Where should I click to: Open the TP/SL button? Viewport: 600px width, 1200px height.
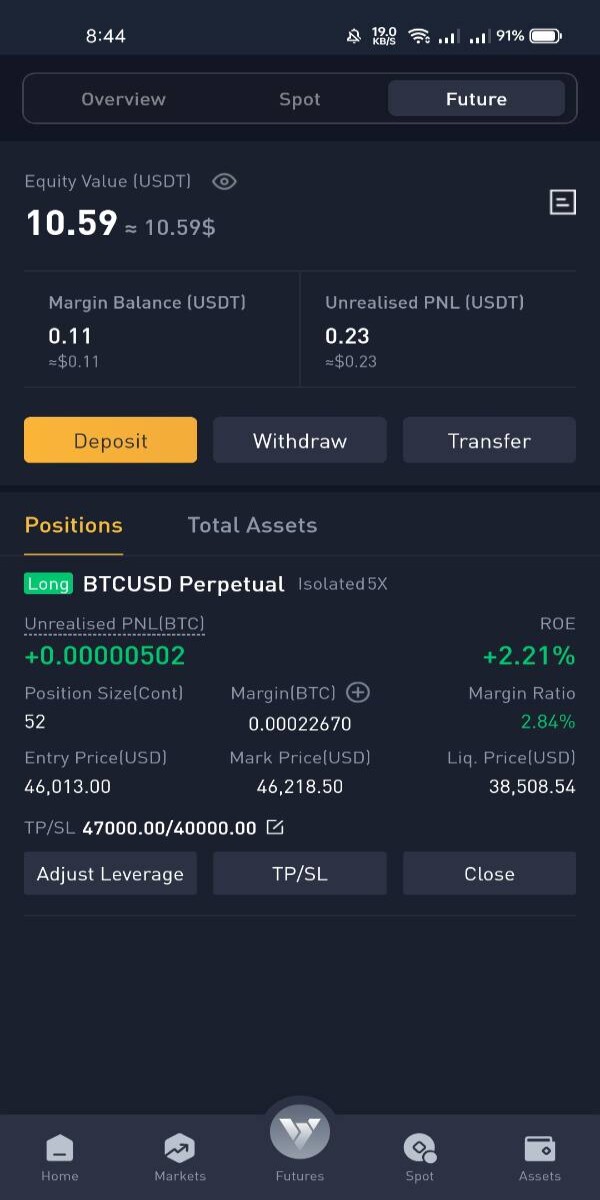300,873
